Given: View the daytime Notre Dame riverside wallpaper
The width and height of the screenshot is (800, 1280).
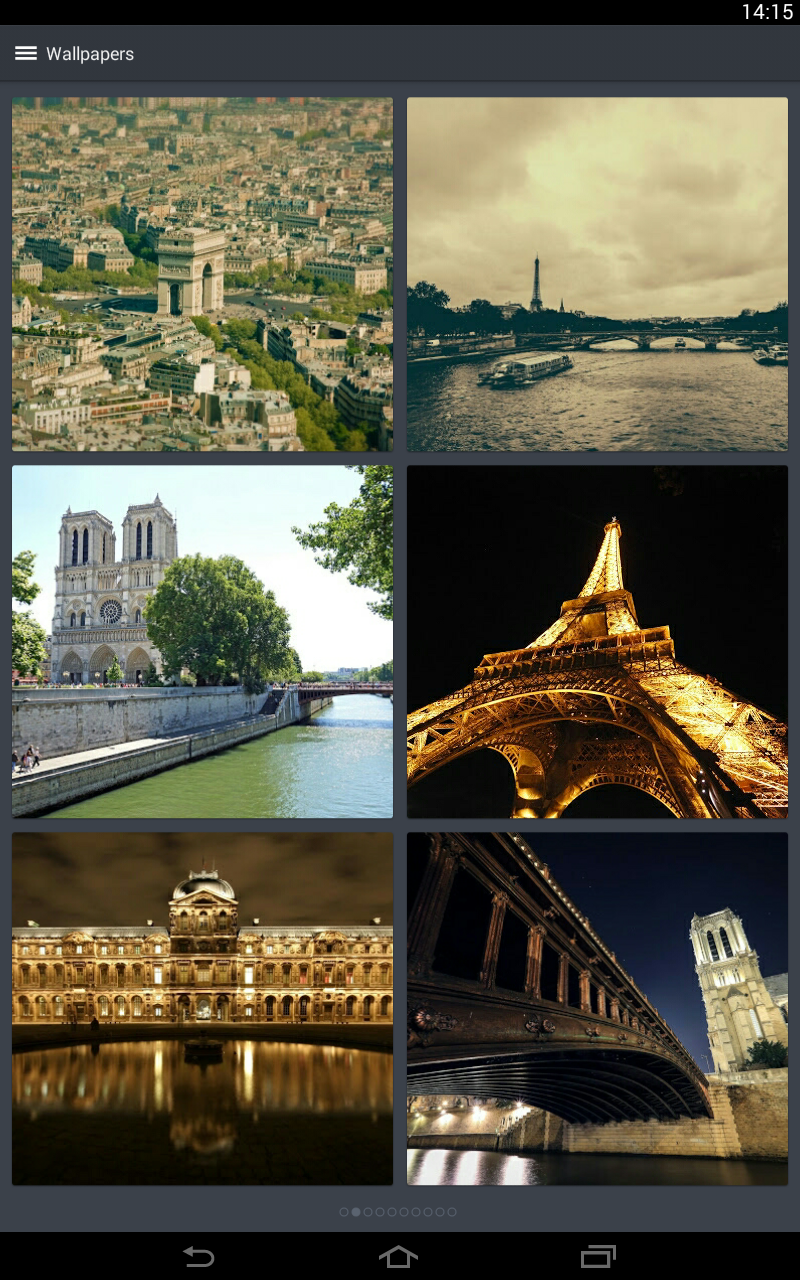Looking at the screenshot, I should pos(202,641).
